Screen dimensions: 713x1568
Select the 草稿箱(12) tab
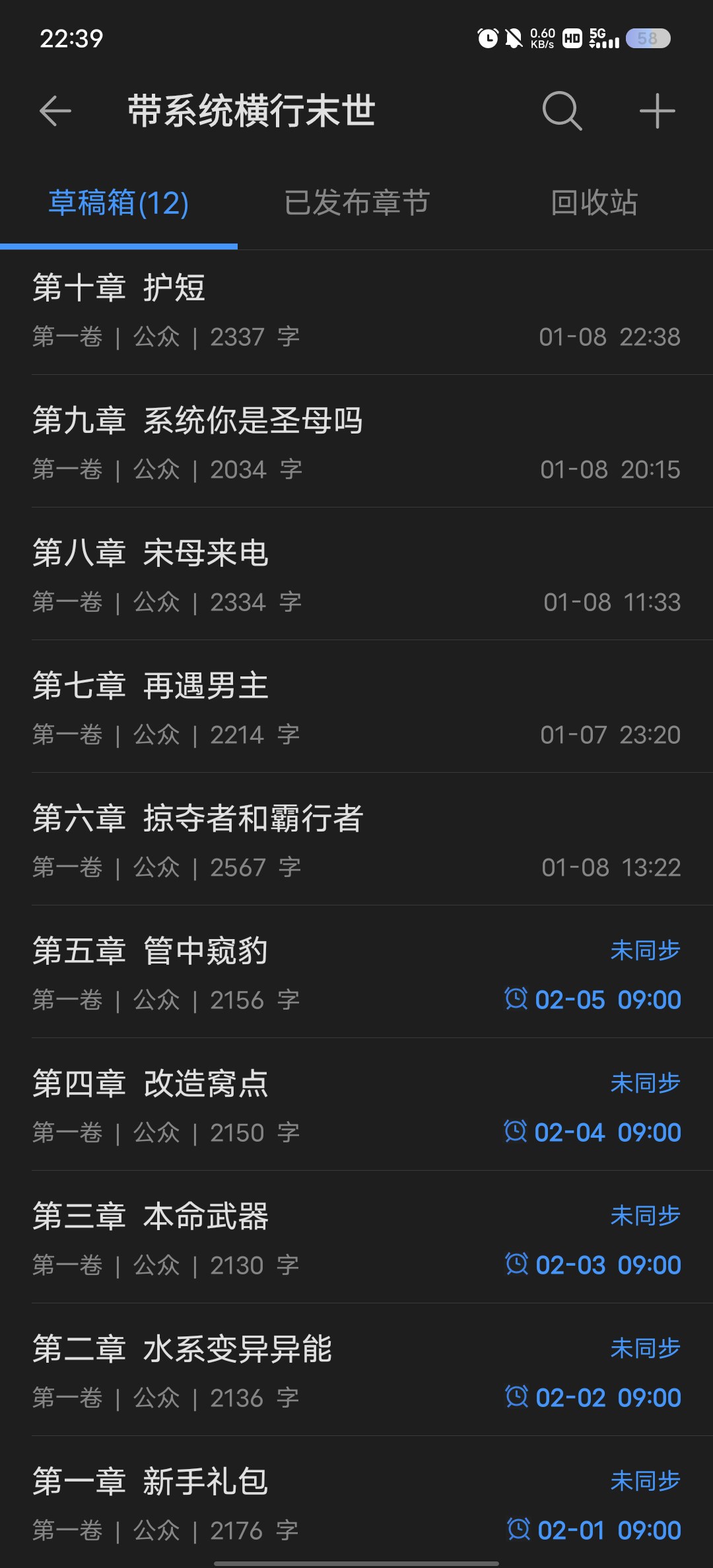click(119, 203)
